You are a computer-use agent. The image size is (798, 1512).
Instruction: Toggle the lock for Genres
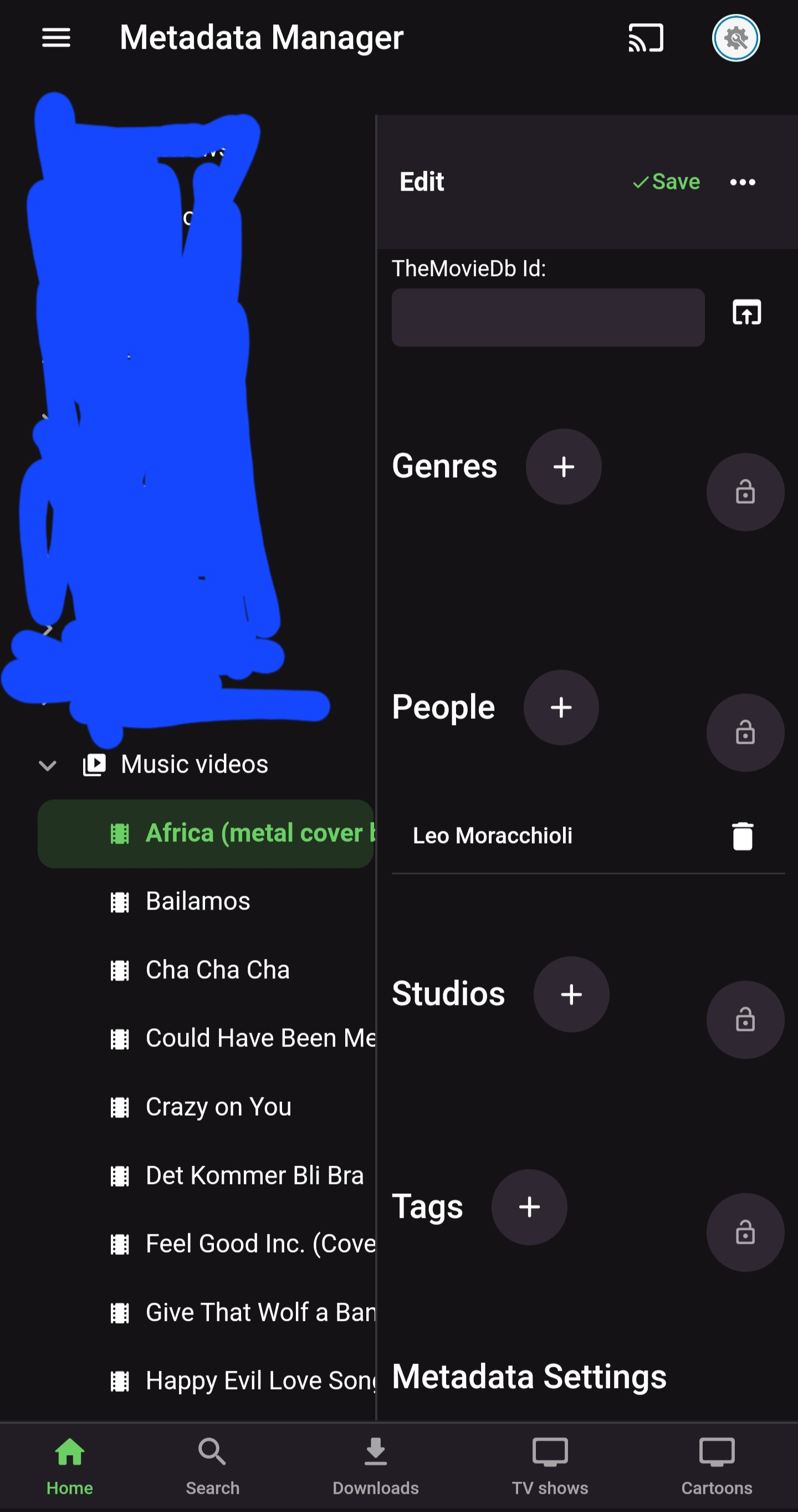pyautogui.click(x=745, y=492)
